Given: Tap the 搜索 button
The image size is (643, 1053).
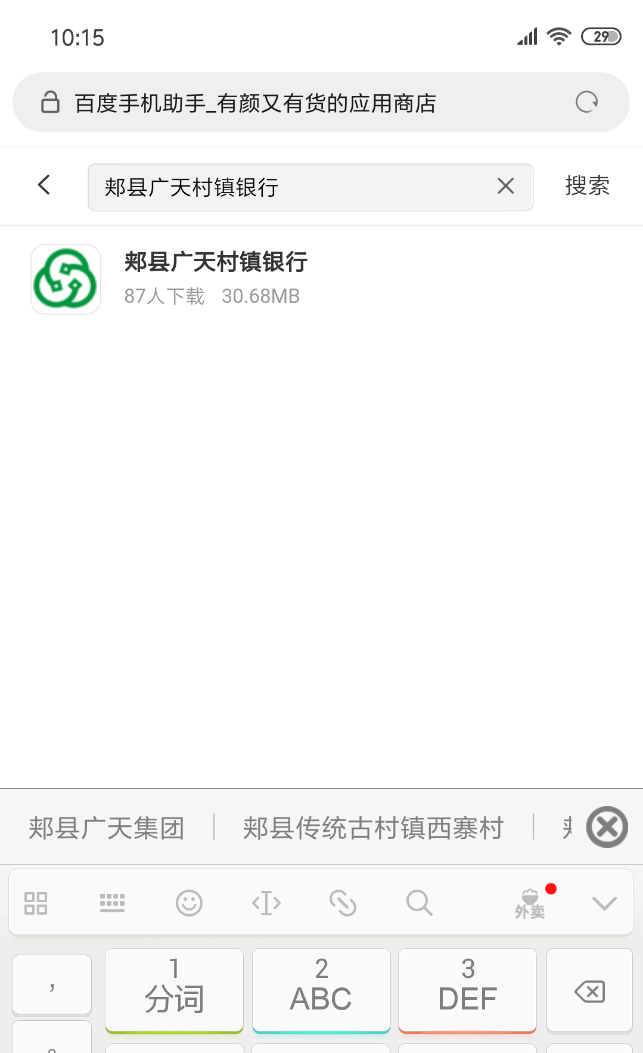Looking at the screenshot, I should 587,185.
